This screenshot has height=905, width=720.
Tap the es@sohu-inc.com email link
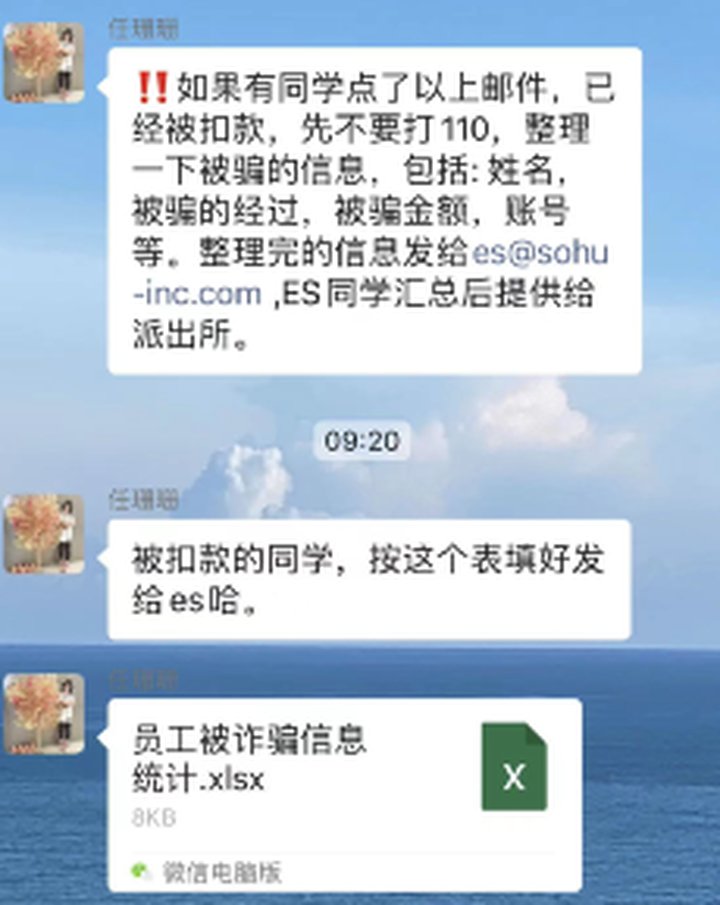[x=540, y=252]
